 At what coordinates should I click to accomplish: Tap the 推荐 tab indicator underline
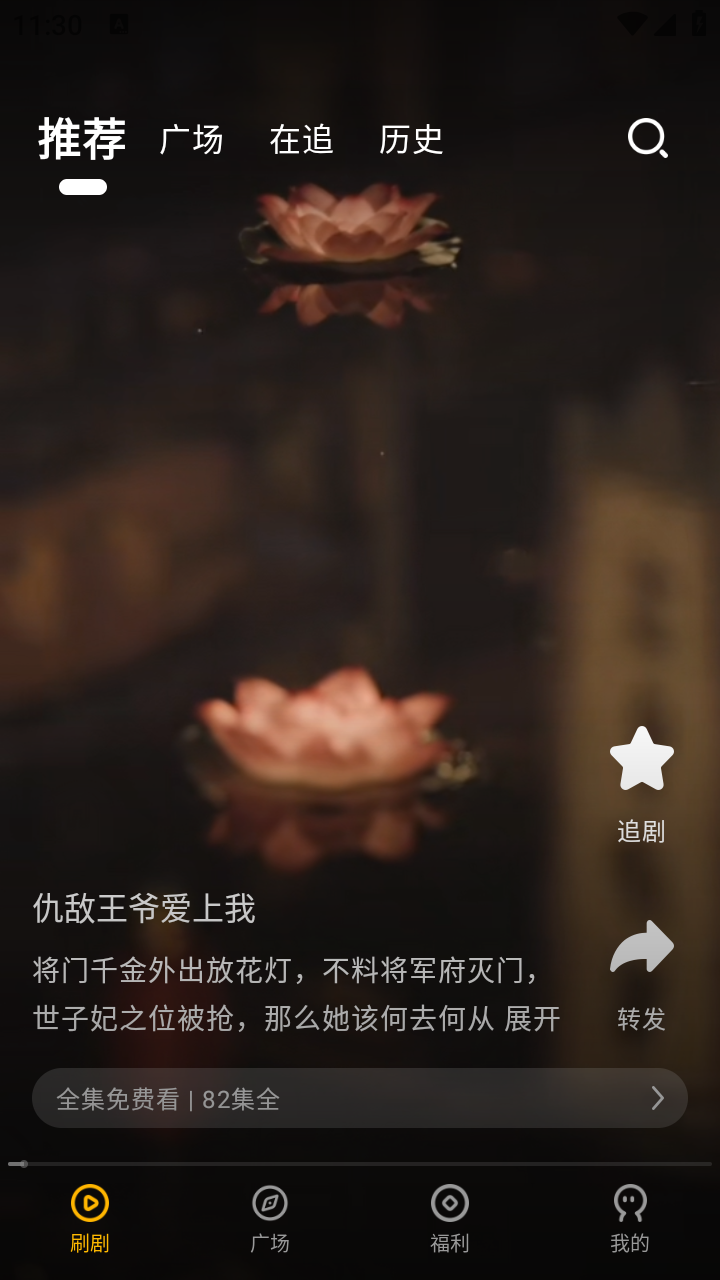[84, 186]
